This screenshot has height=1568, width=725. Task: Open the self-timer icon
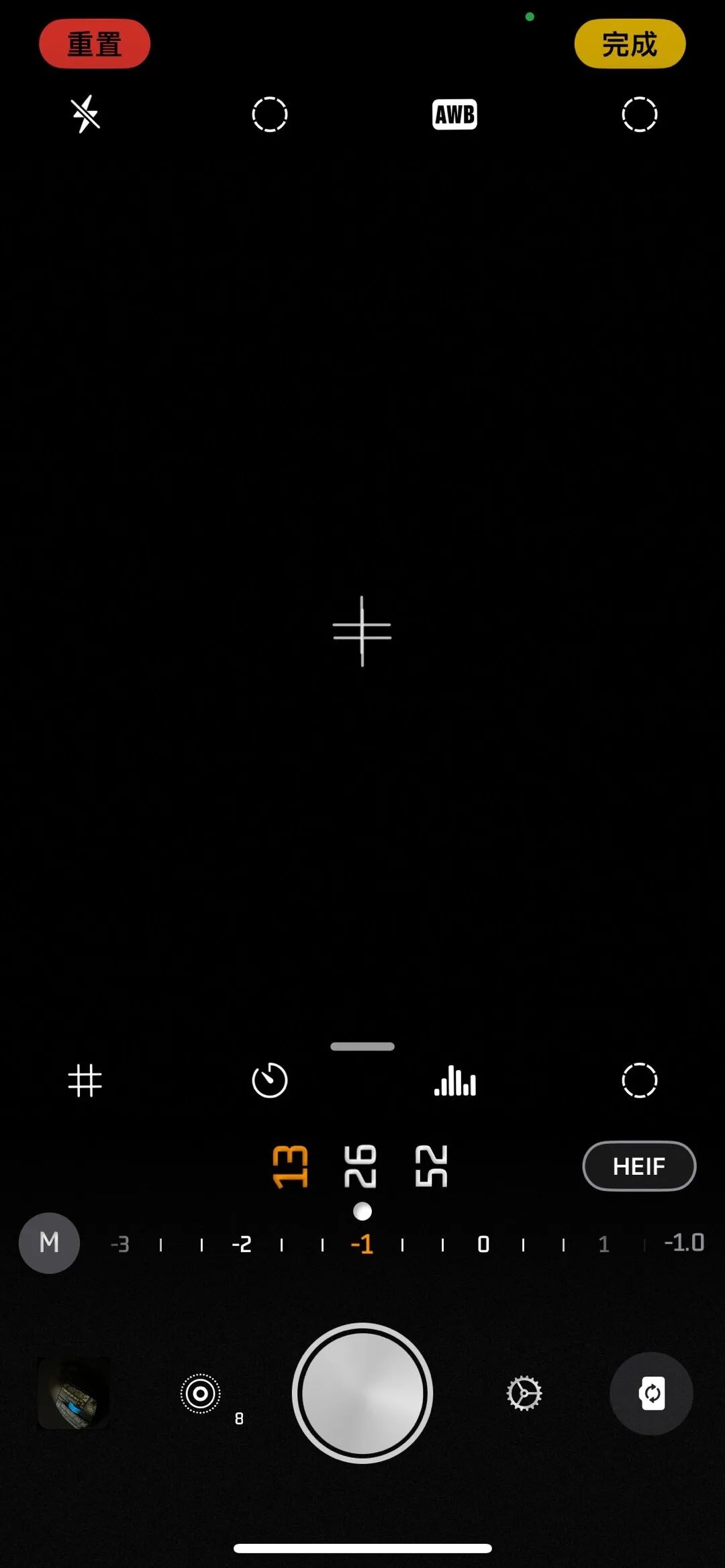[270, 1080]
